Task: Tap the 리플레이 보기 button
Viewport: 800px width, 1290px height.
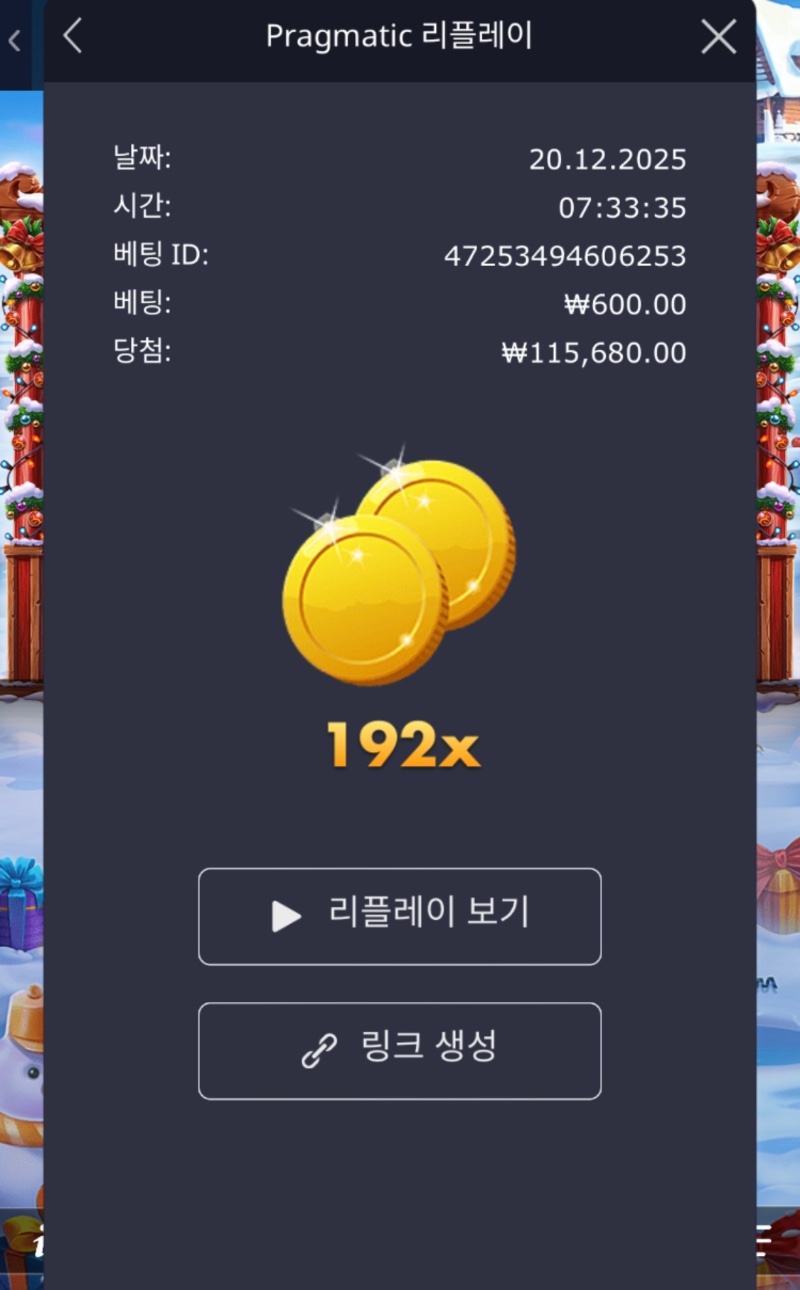Action: point(400,916)
